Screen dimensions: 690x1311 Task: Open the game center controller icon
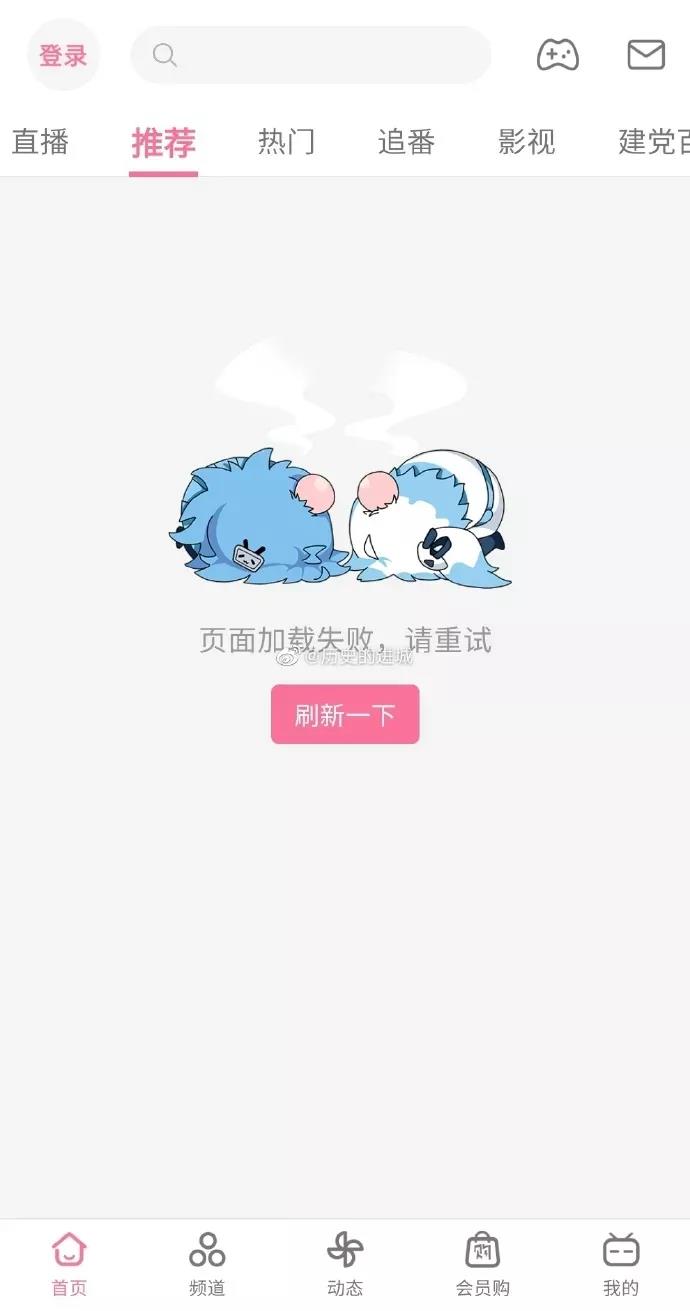[x=558, y=55]
